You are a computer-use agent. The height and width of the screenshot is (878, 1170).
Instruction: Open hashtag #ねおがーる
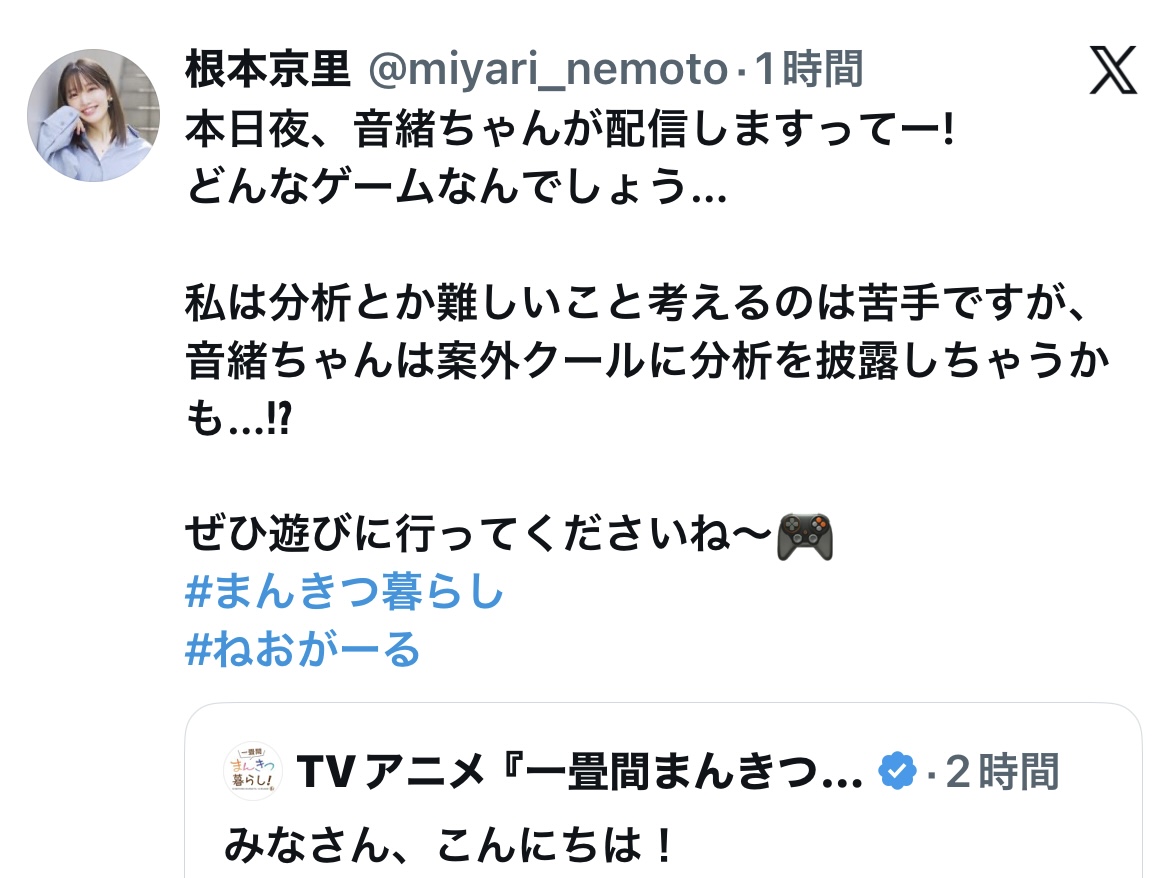click(303, 651)
